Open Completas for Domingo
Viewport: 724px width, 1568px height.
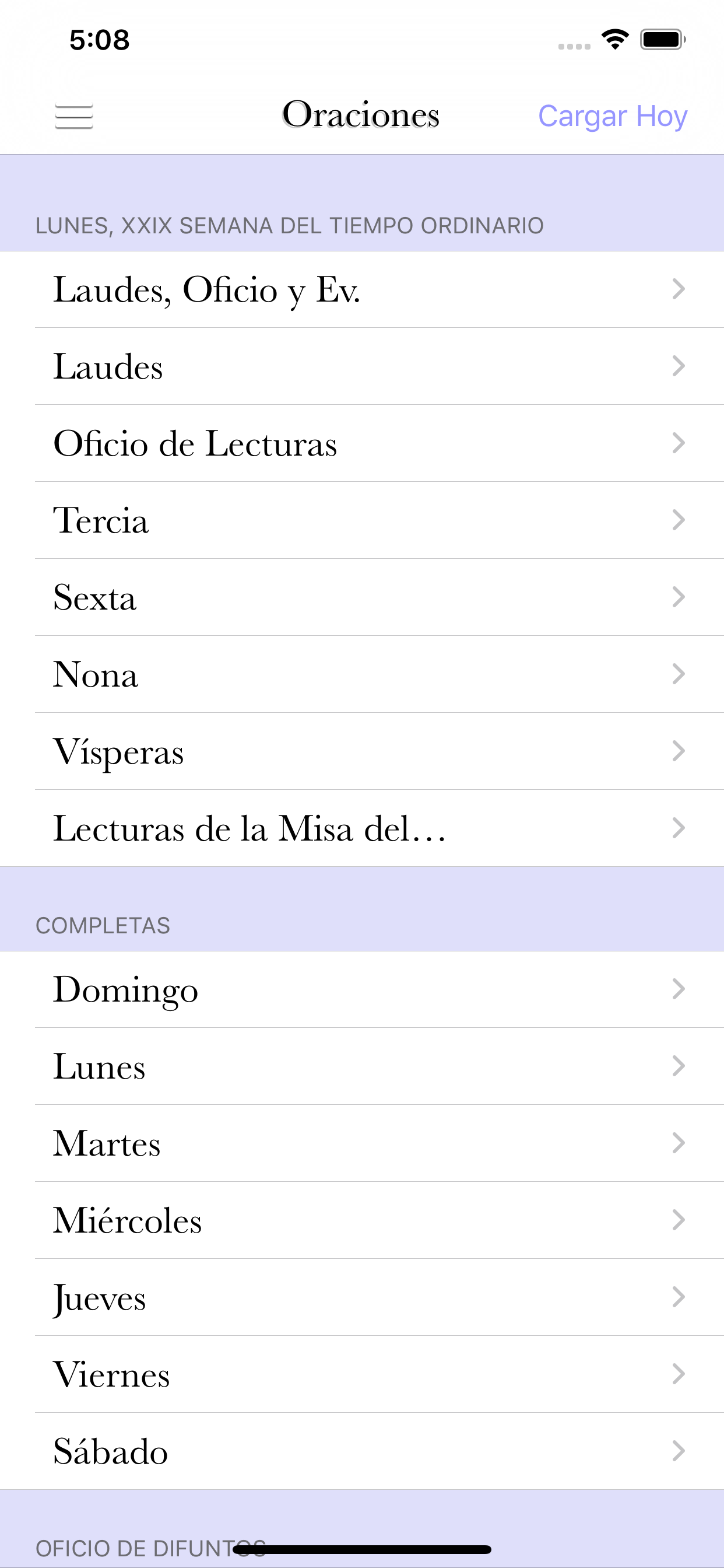pyautogui.click(x=362, y=989)
